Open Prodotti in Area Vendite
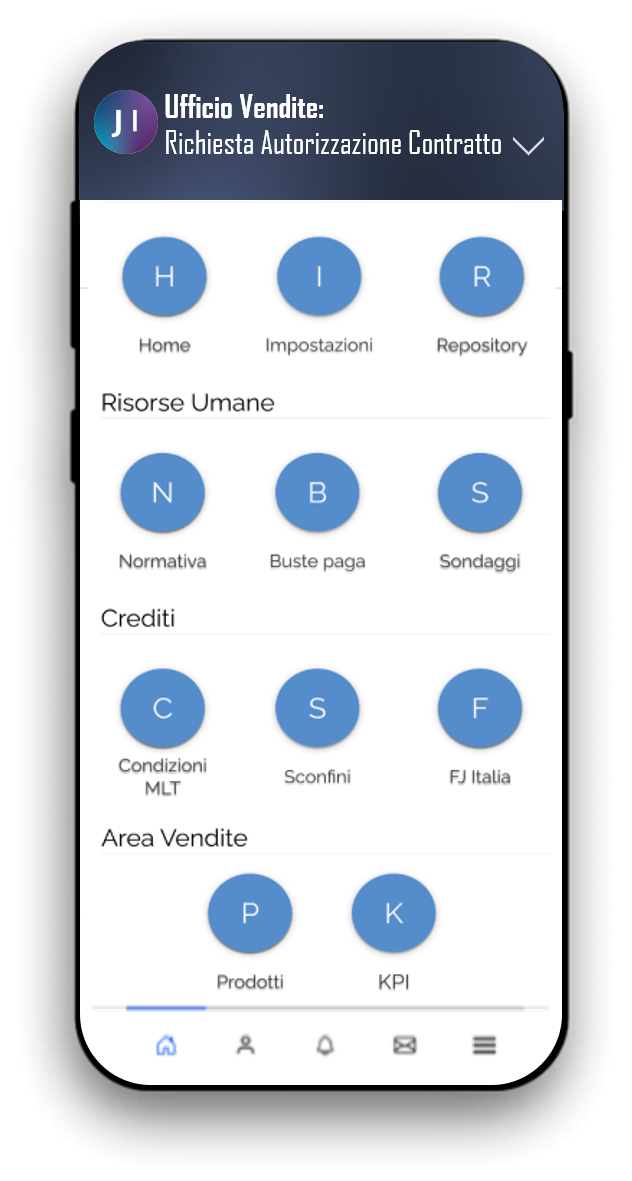 (x=250, y=913)
